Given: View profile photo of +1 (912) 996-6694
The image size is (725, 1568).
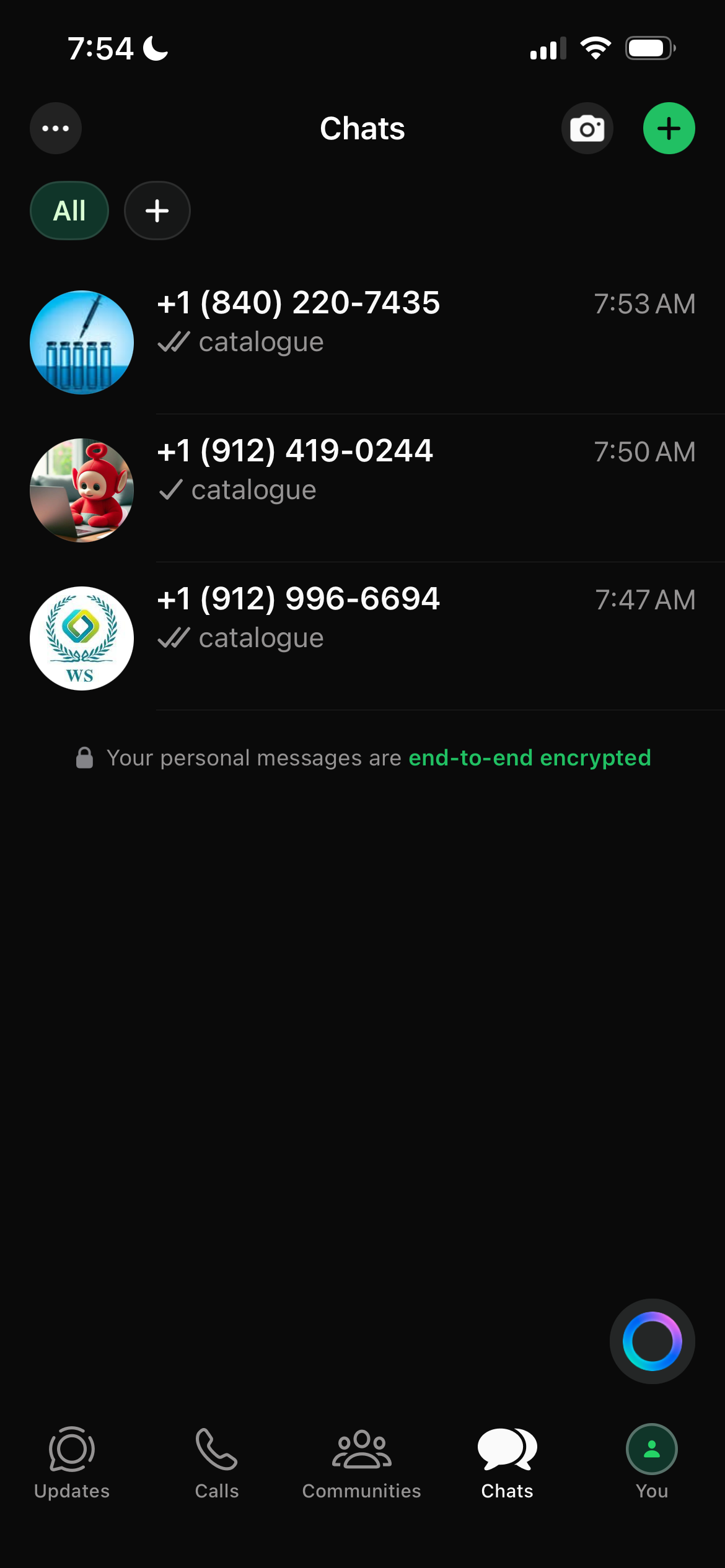Looking at the screenshot, I should [x=82, y=638].
